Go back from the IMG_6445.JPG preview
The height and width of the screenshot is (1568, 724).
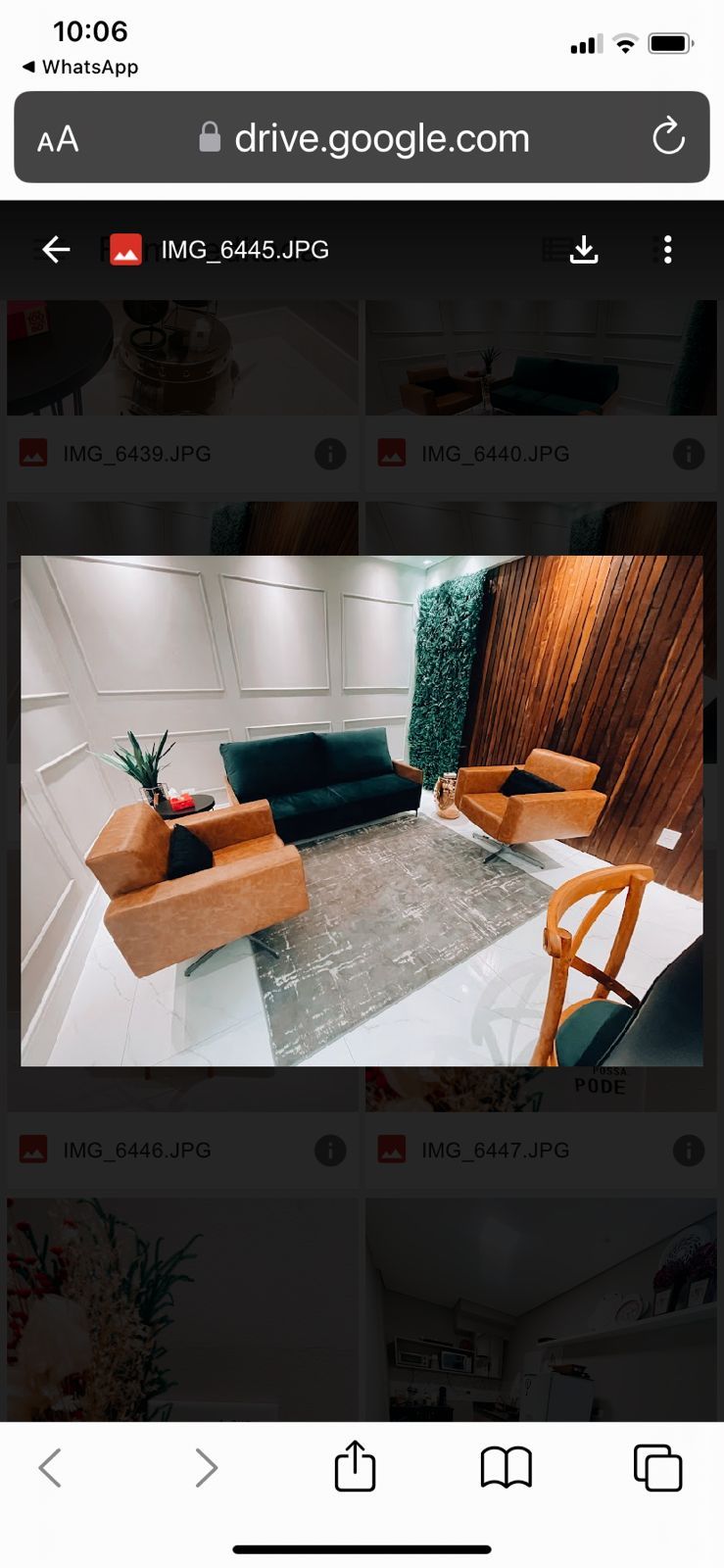[56, 250]
